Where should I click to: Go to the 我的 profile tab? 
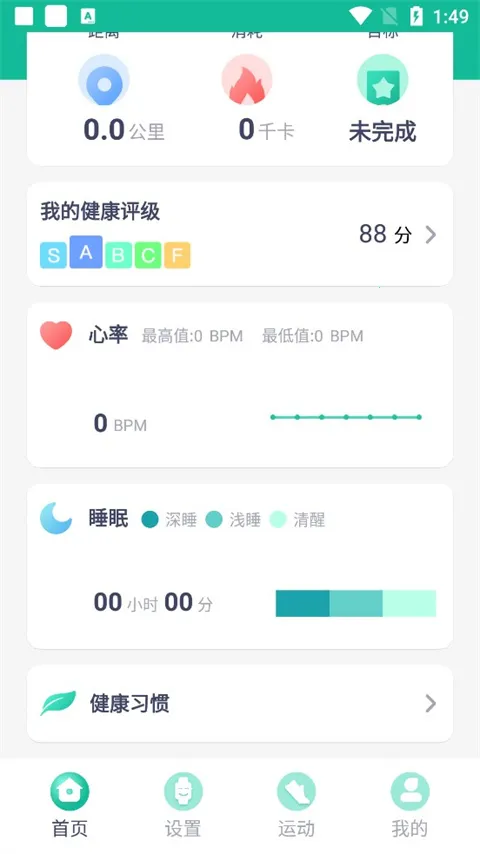[x=410, y=805]
